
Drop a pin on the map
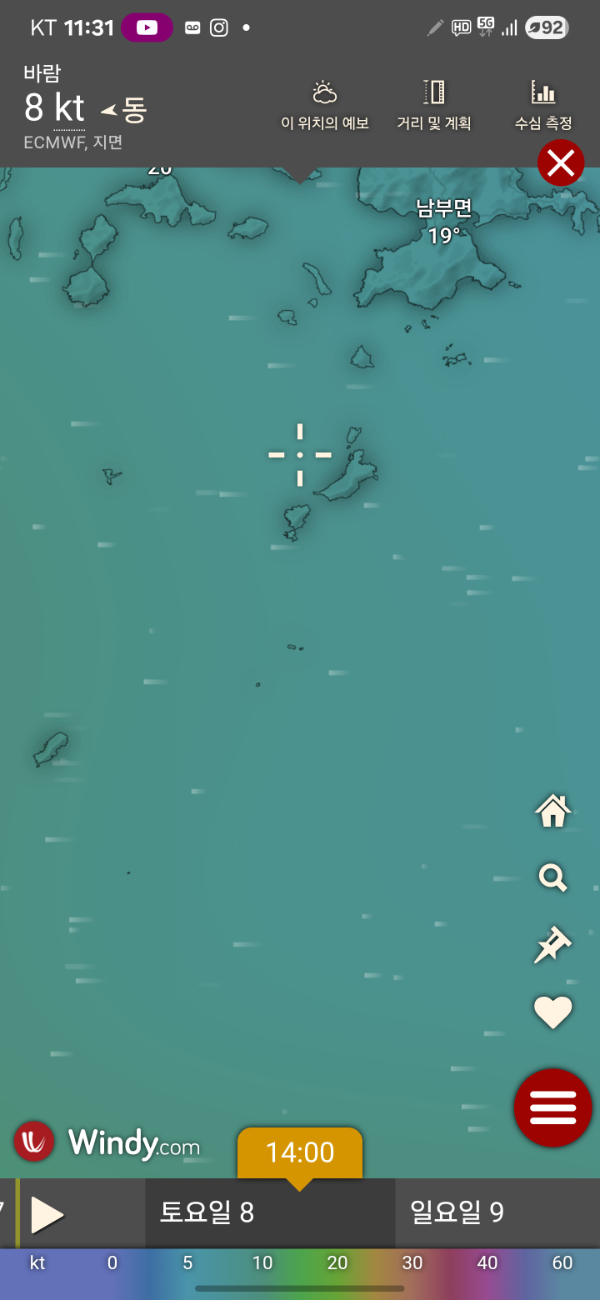(552, 945)
